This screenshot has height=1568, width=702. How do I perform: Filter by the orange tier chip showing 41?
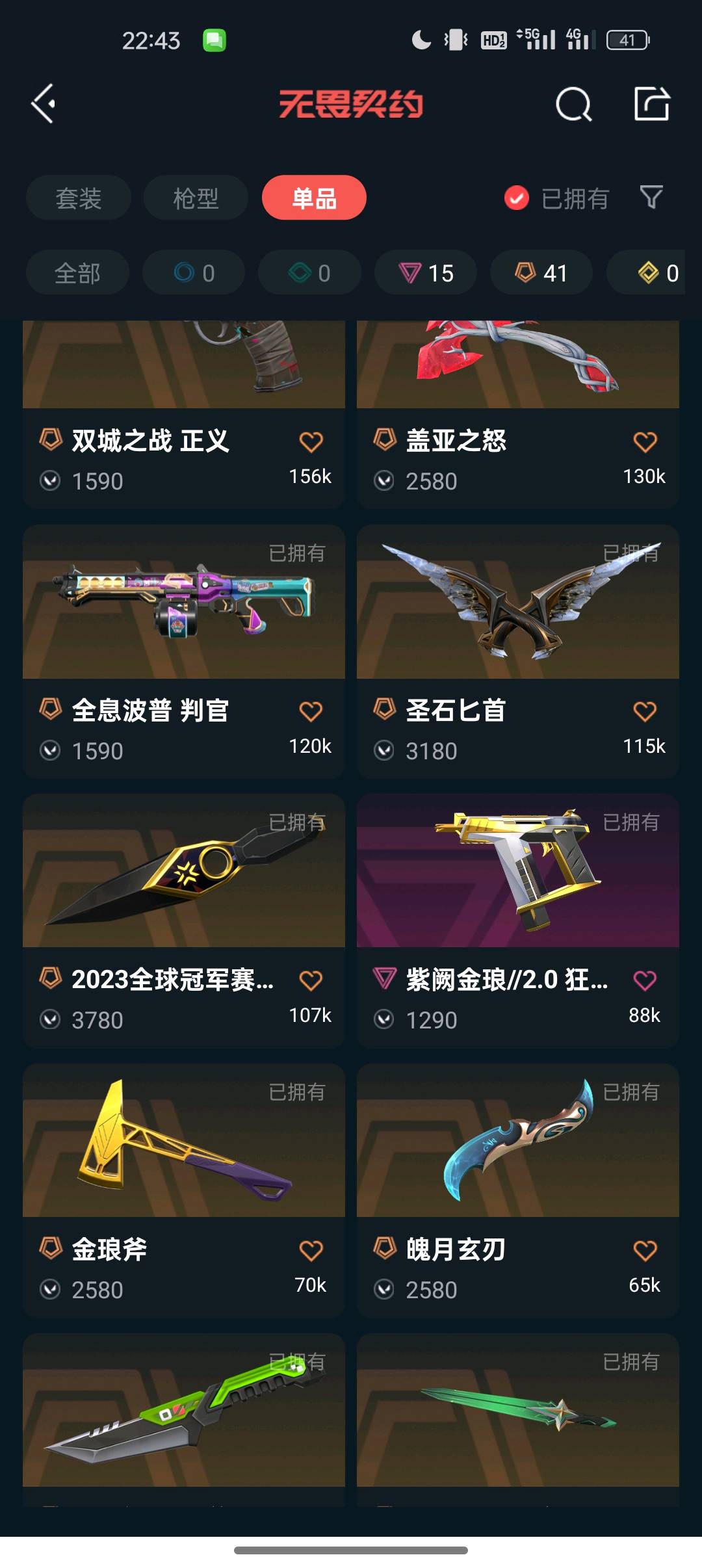pos(541,272)
